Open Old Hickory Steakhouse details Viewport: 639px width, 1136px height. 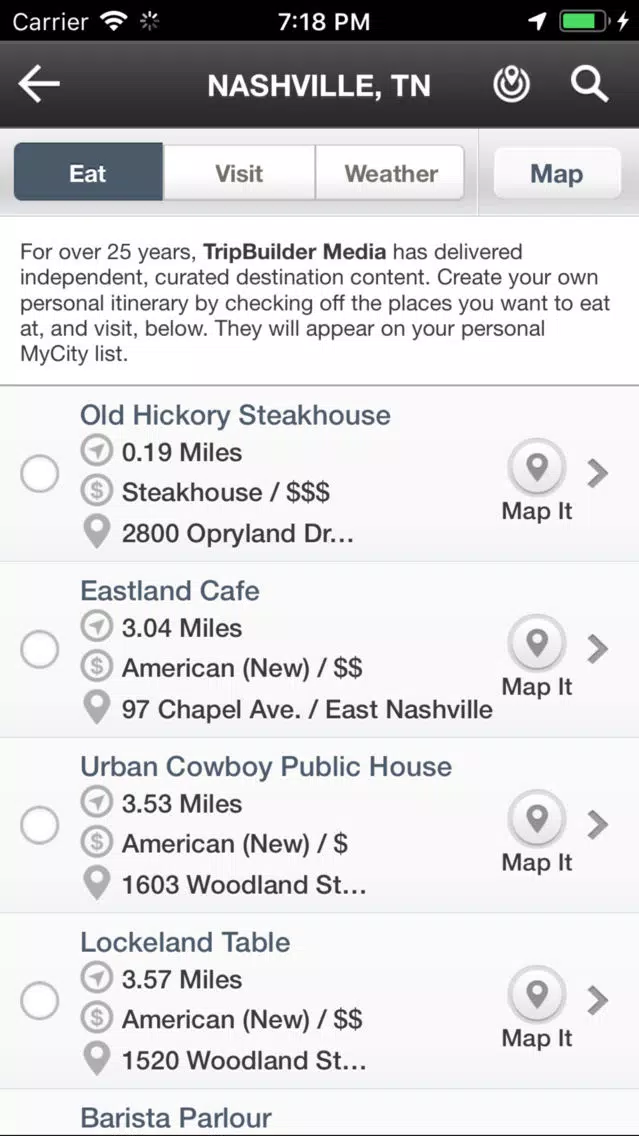[x=598, y=473]
